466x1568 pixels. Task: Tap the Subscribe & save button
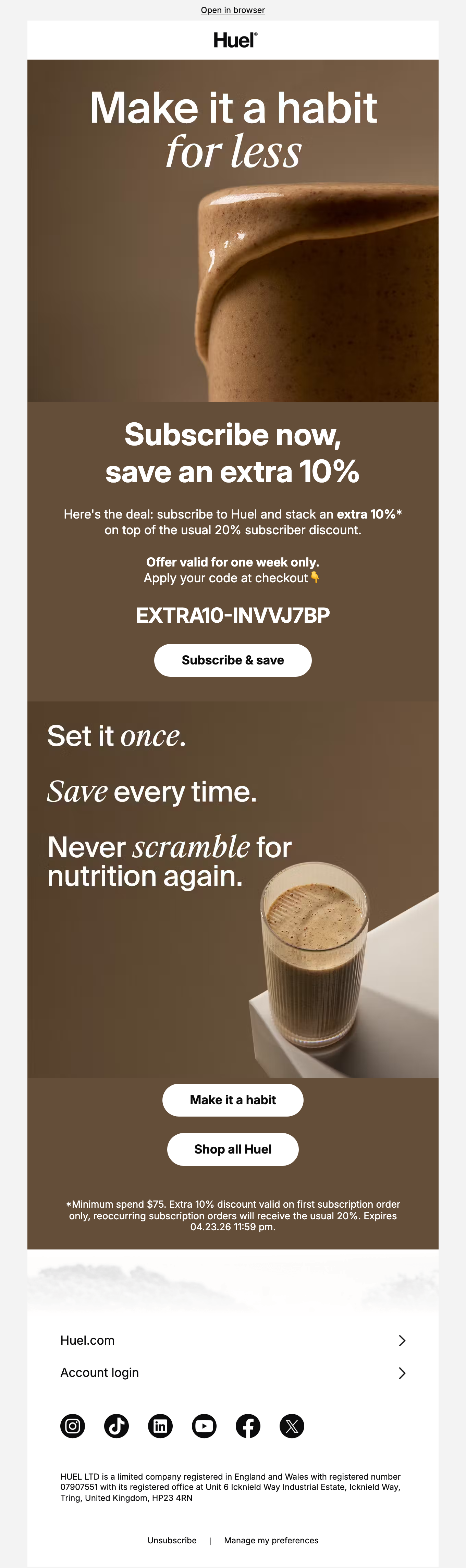(233, 660)
